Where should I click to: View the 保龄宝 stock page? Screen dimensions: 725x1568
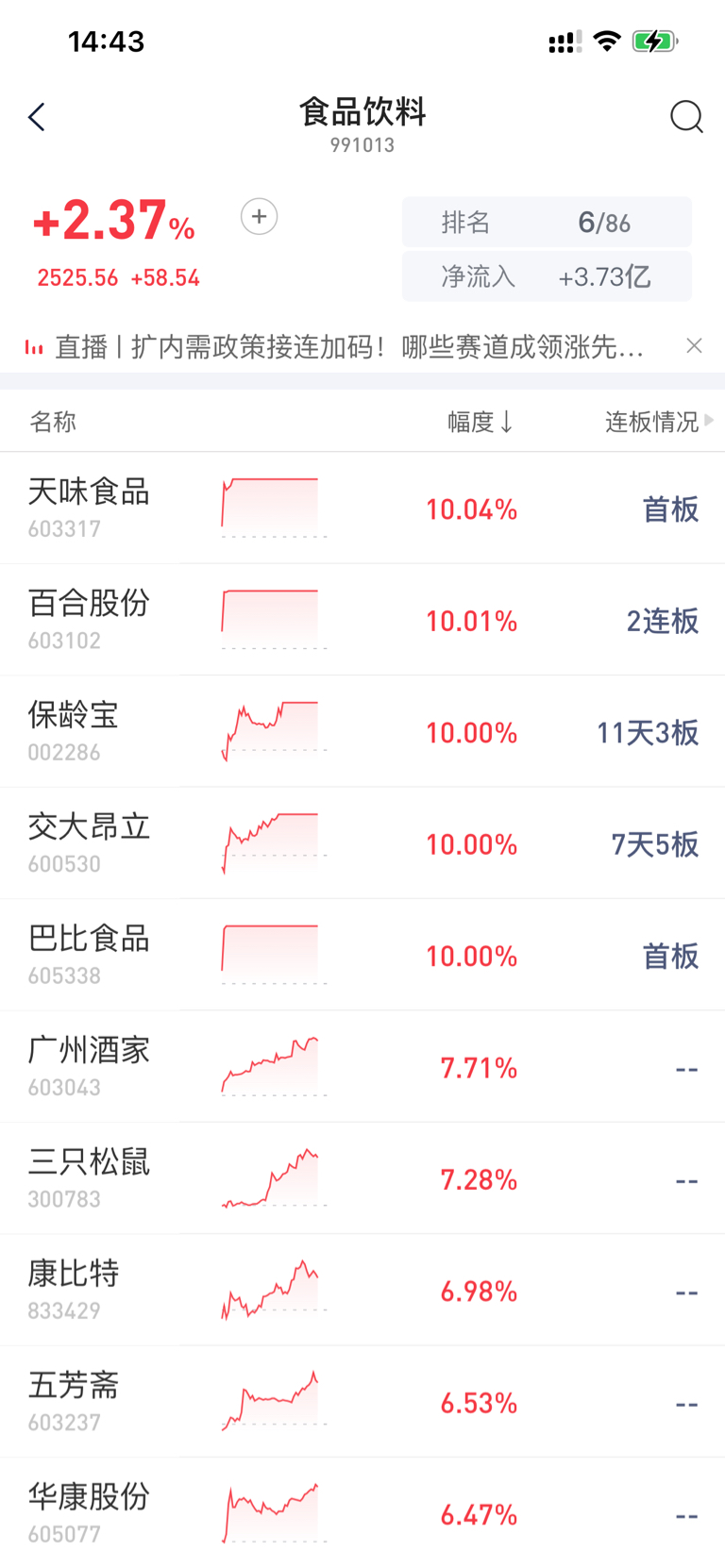362,731
